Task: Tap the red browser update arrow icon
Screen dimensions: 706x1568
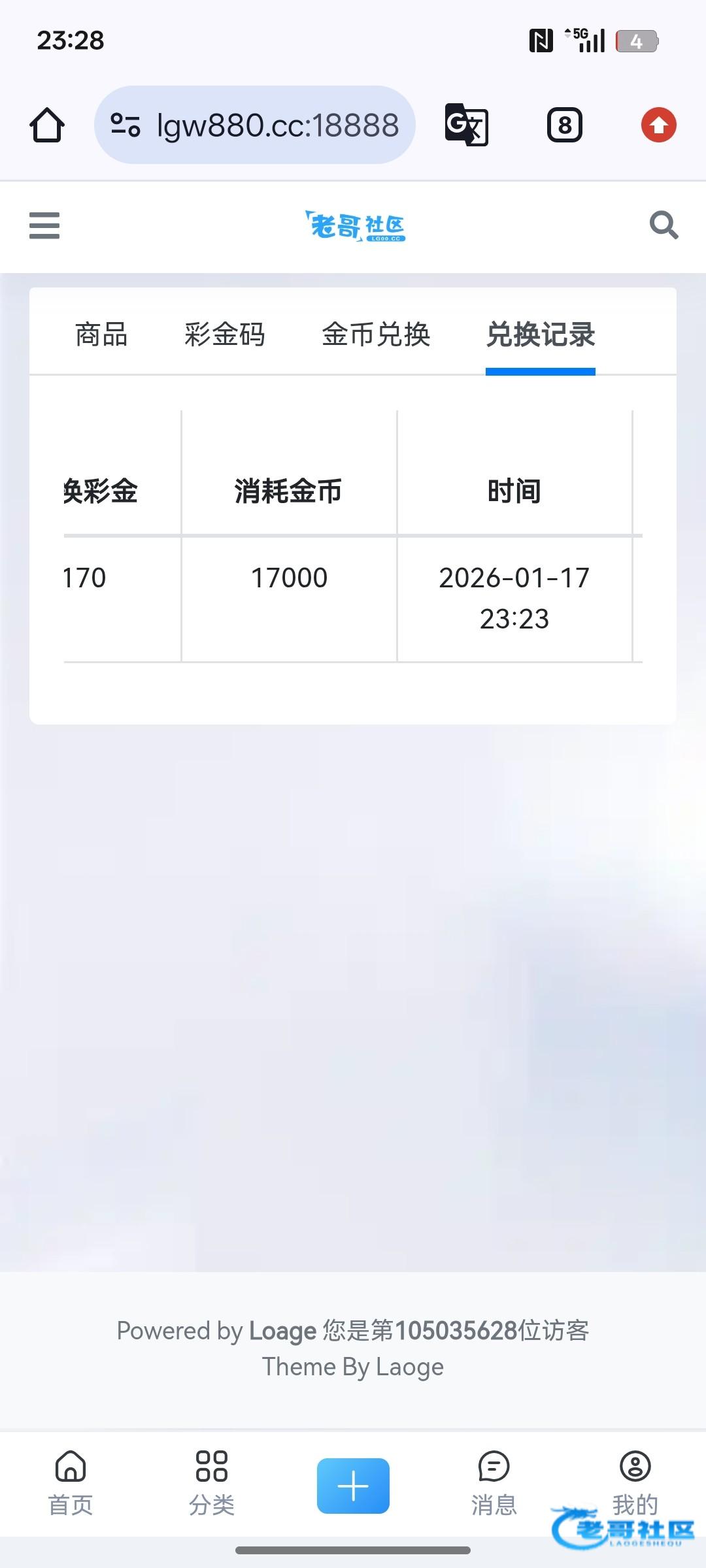Action: pyautogui.click(x=658, y=125)
